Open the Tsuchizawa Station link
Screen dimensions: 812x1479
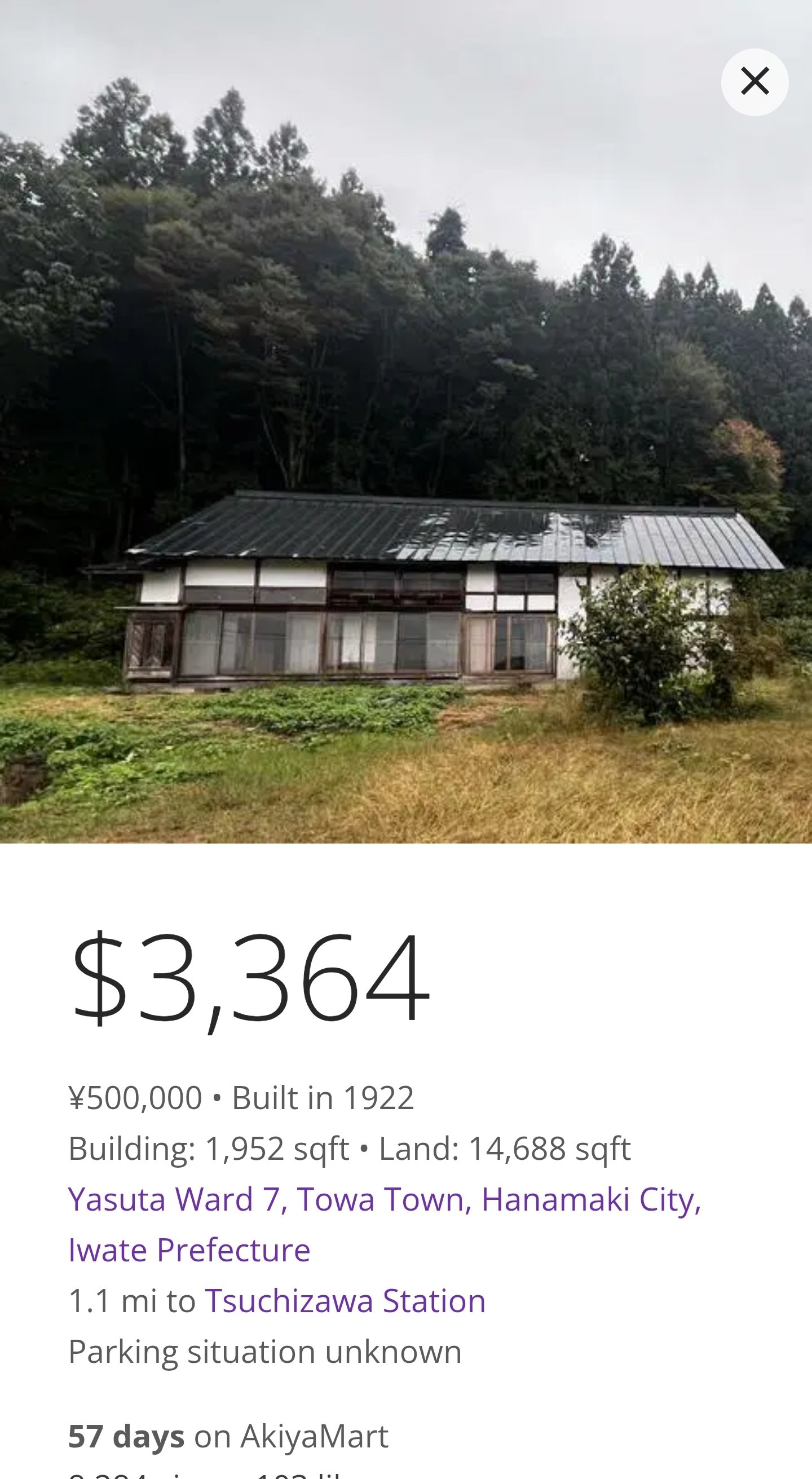pyautogui.click(x=345, y=1300)
